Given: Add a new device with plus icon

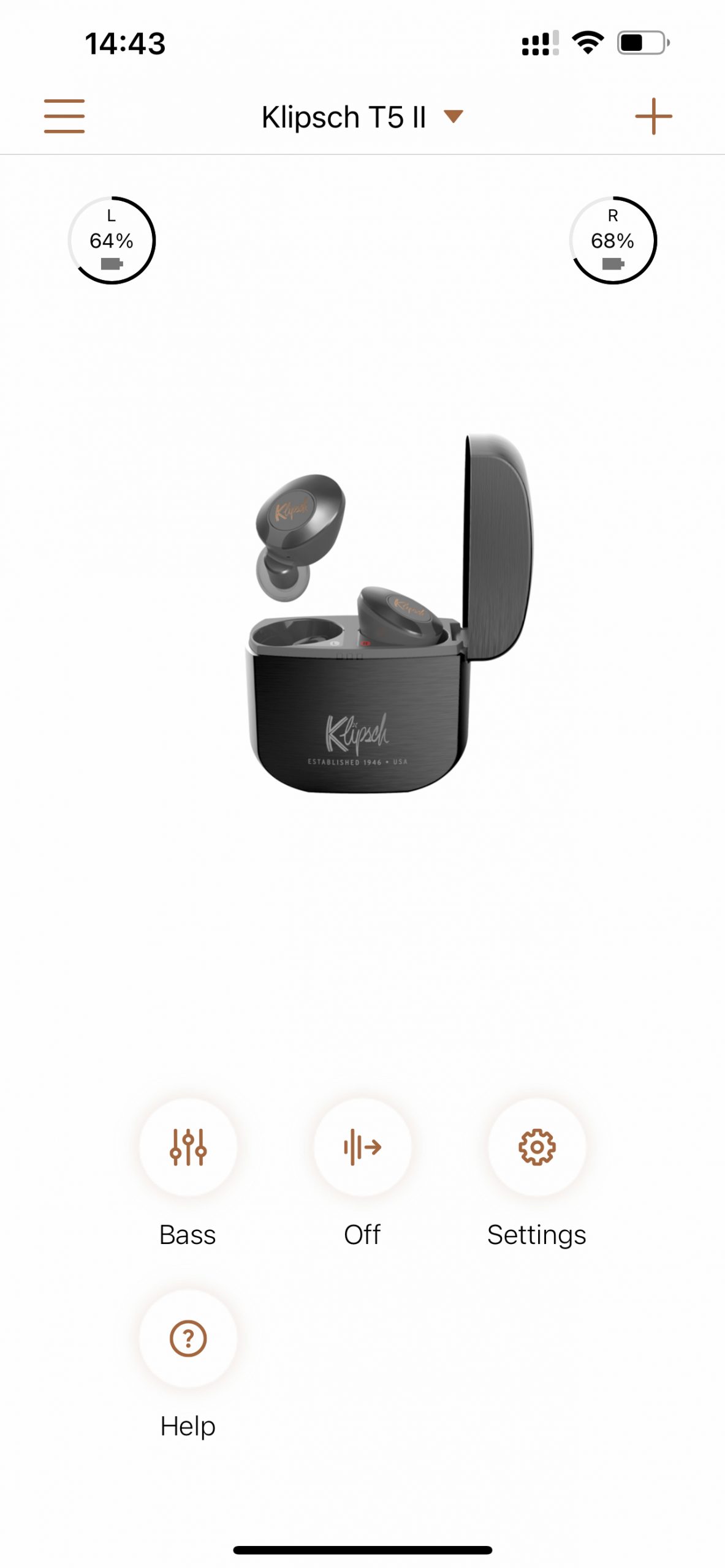Looking at the screenshot, I should [653, 116].
